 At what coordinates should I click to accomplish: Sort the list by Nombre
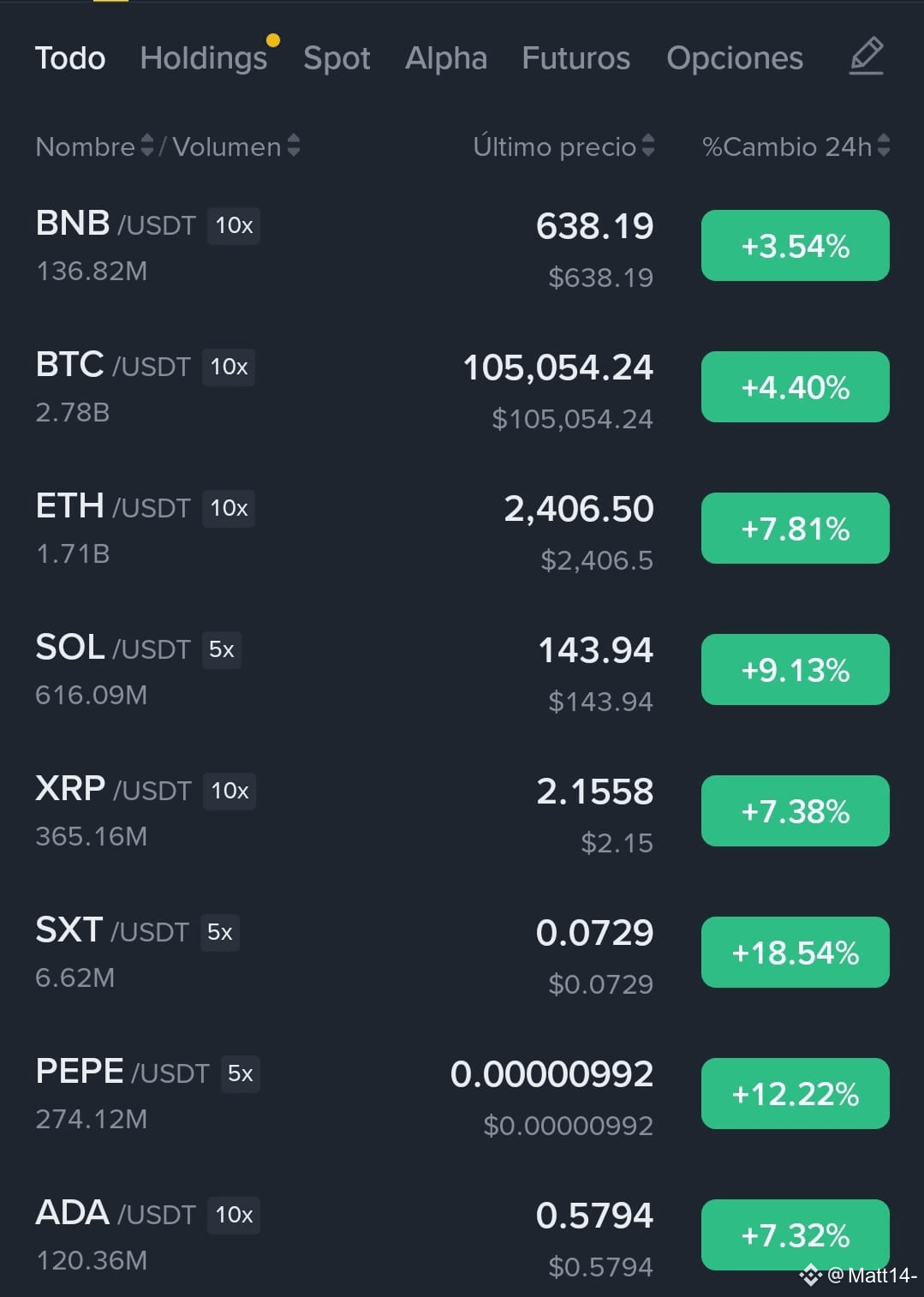pyautogui.click(x=94, y=146)
